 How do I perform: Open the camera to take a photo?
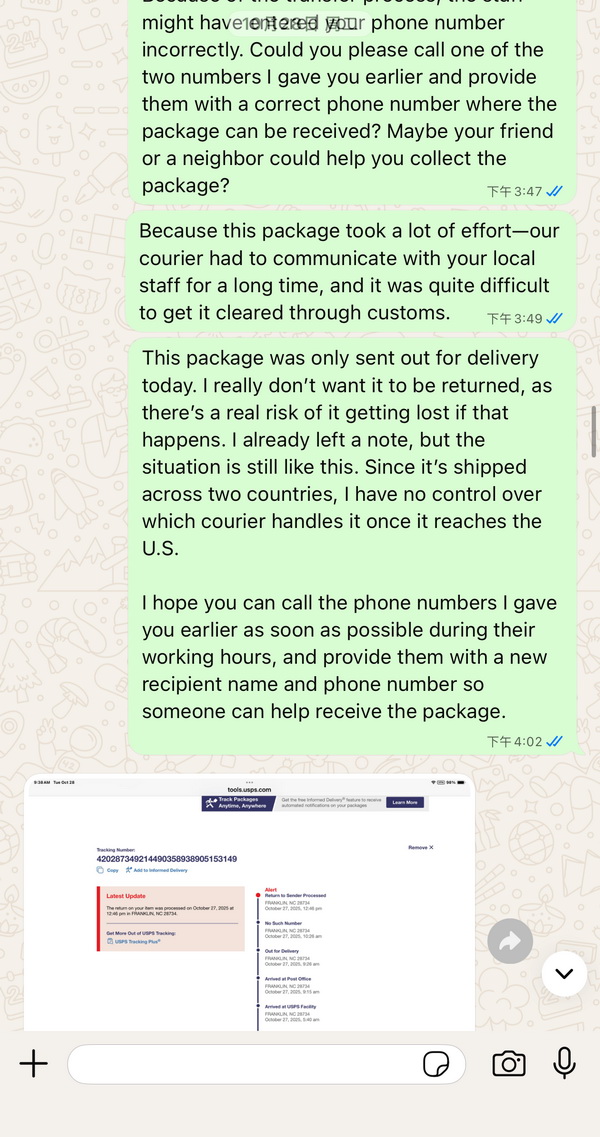click(509, 1064)
